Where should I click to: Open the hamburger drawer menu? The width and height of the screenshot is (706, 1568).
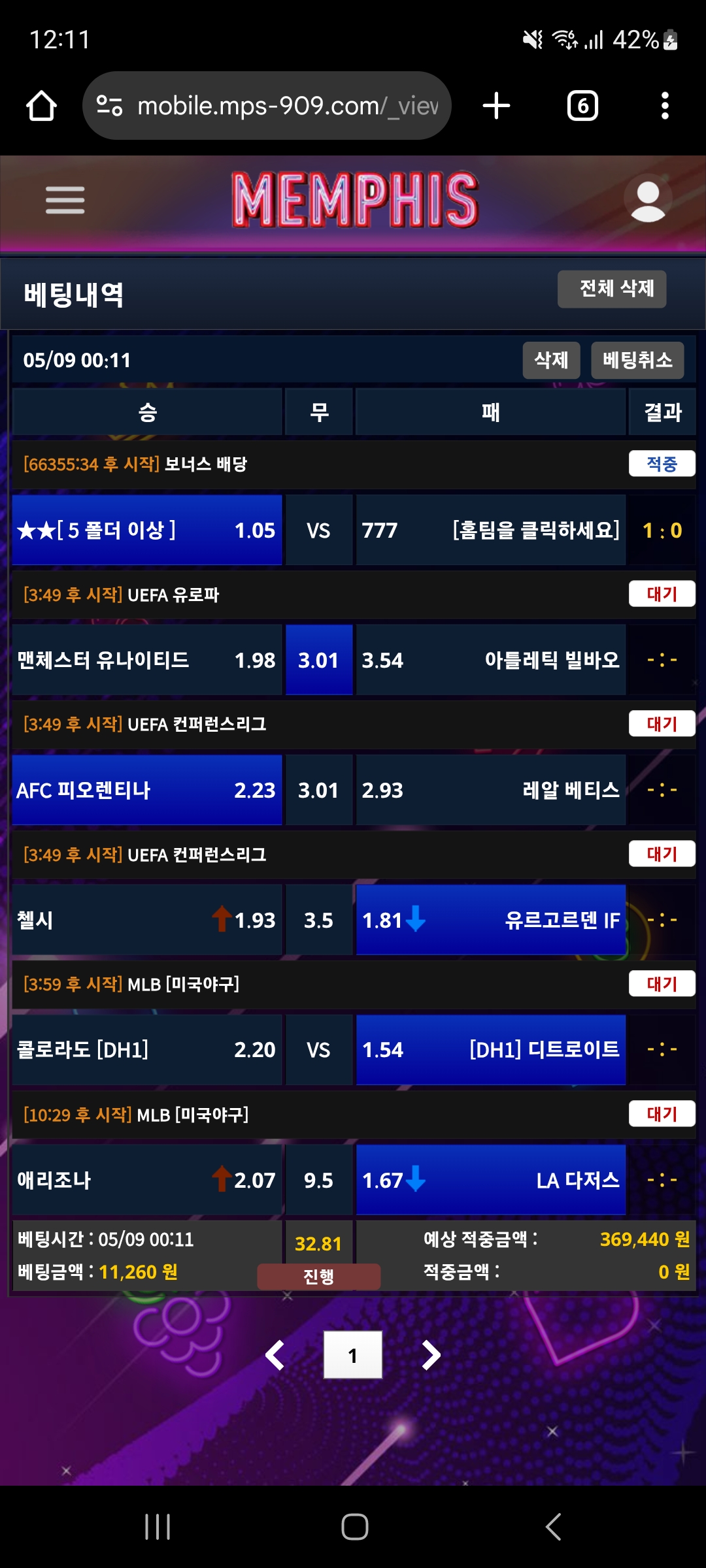[x=65, y=200]
